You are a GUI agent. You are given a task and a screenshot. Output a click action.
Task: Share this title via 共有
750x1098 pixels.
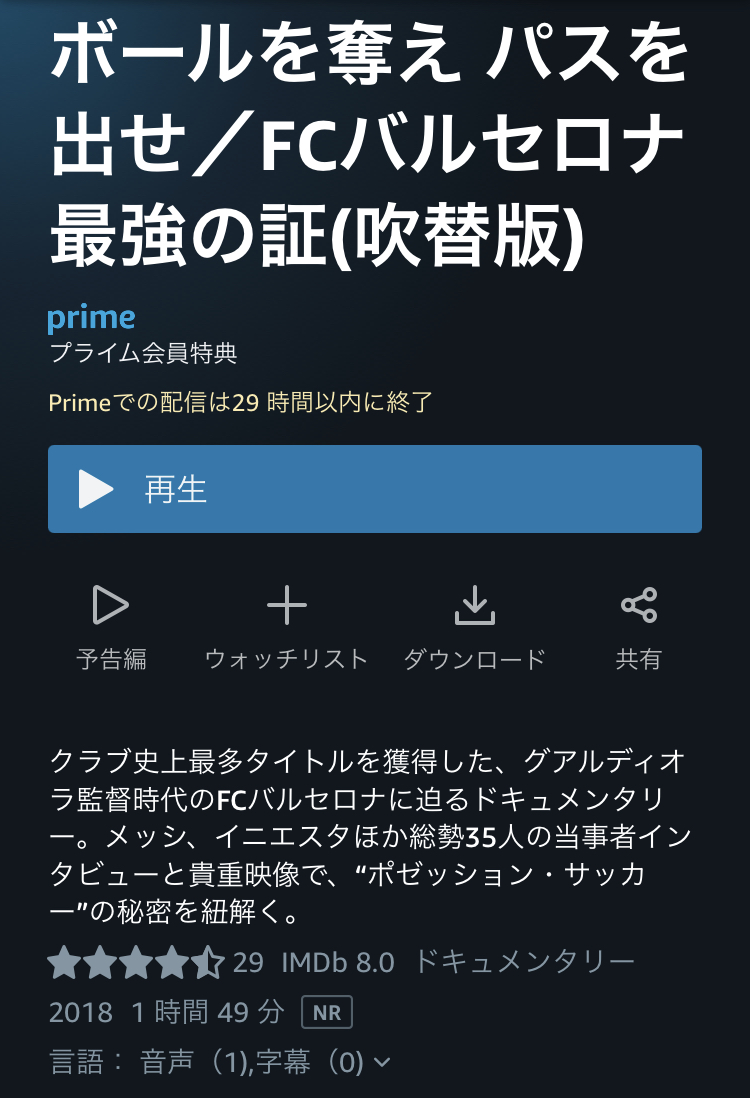click(x=638, y=626)
